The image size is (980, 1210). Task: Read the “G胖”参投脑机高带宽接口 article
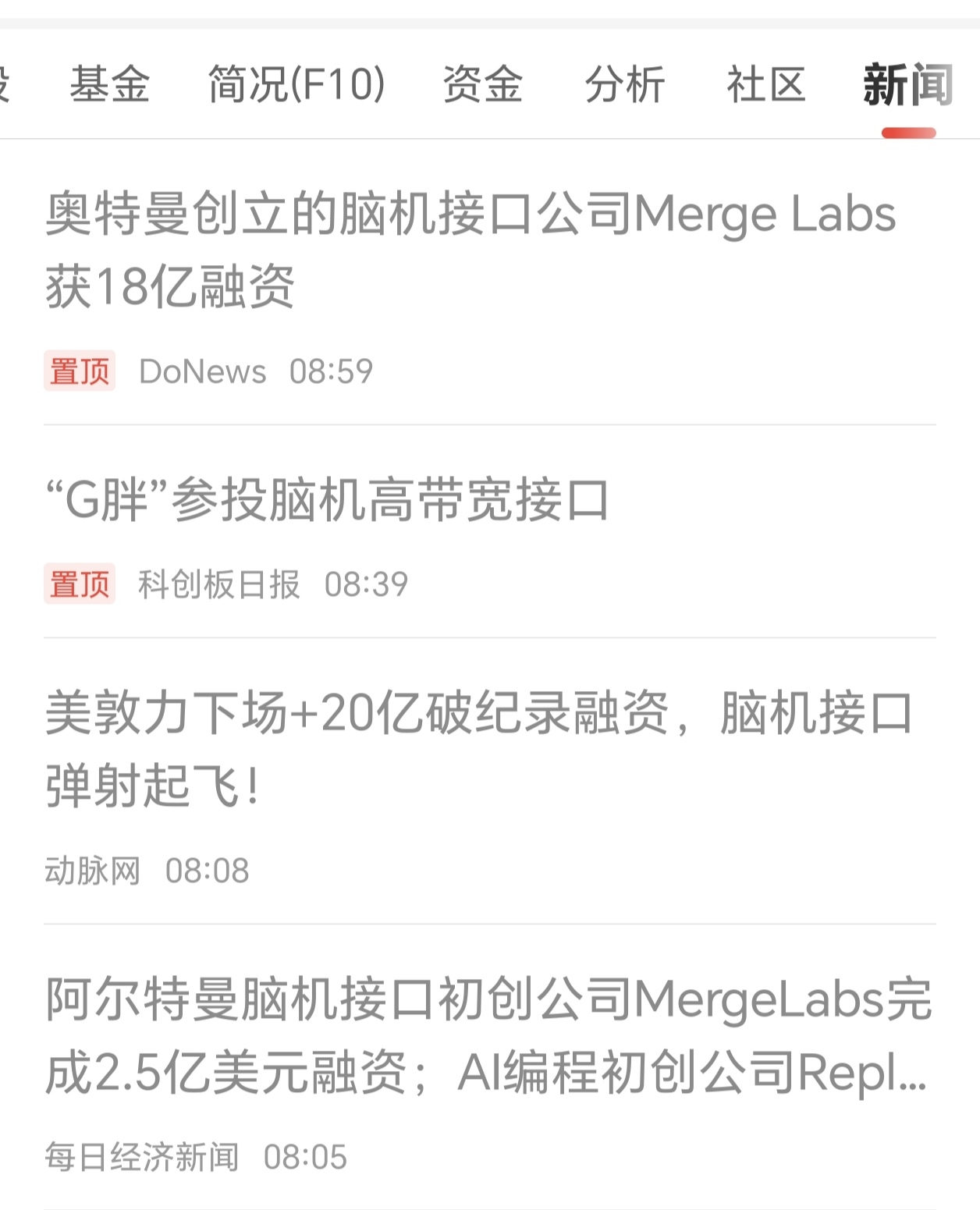[x=328, y=500]
